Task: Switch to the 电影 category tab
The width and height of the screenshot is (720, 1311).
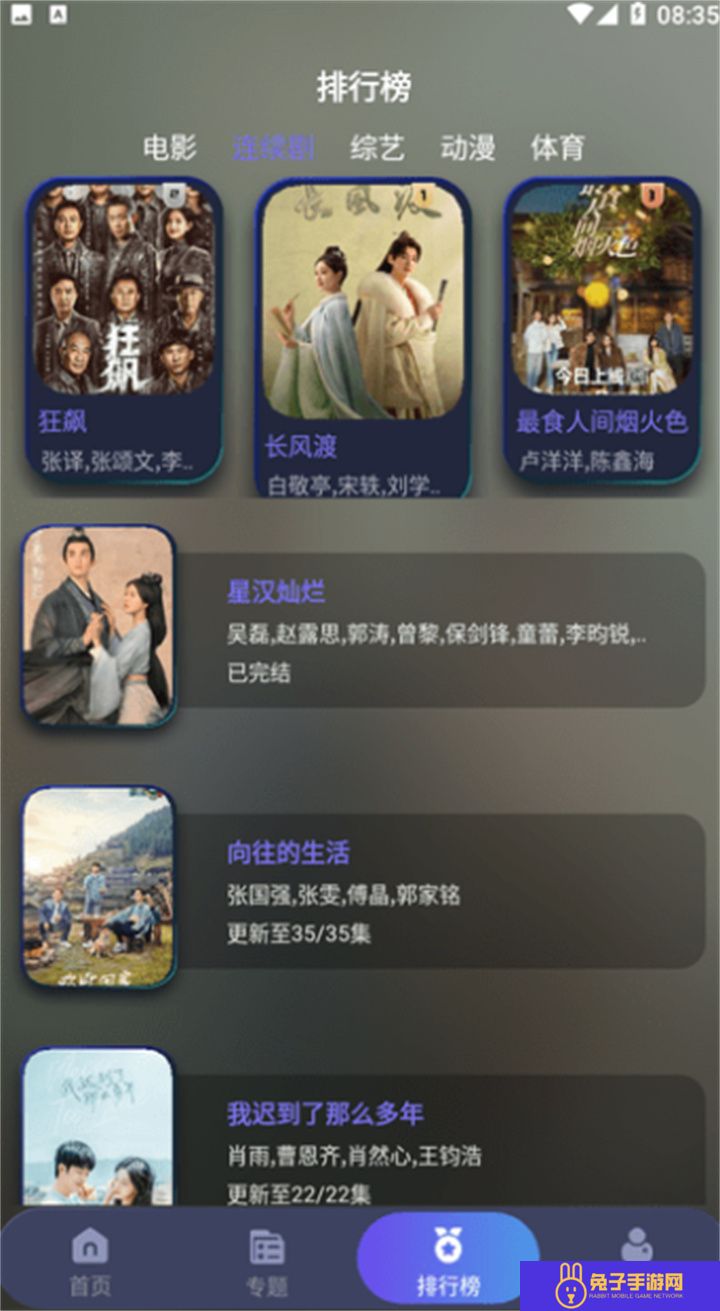Action: pos(170,148)
